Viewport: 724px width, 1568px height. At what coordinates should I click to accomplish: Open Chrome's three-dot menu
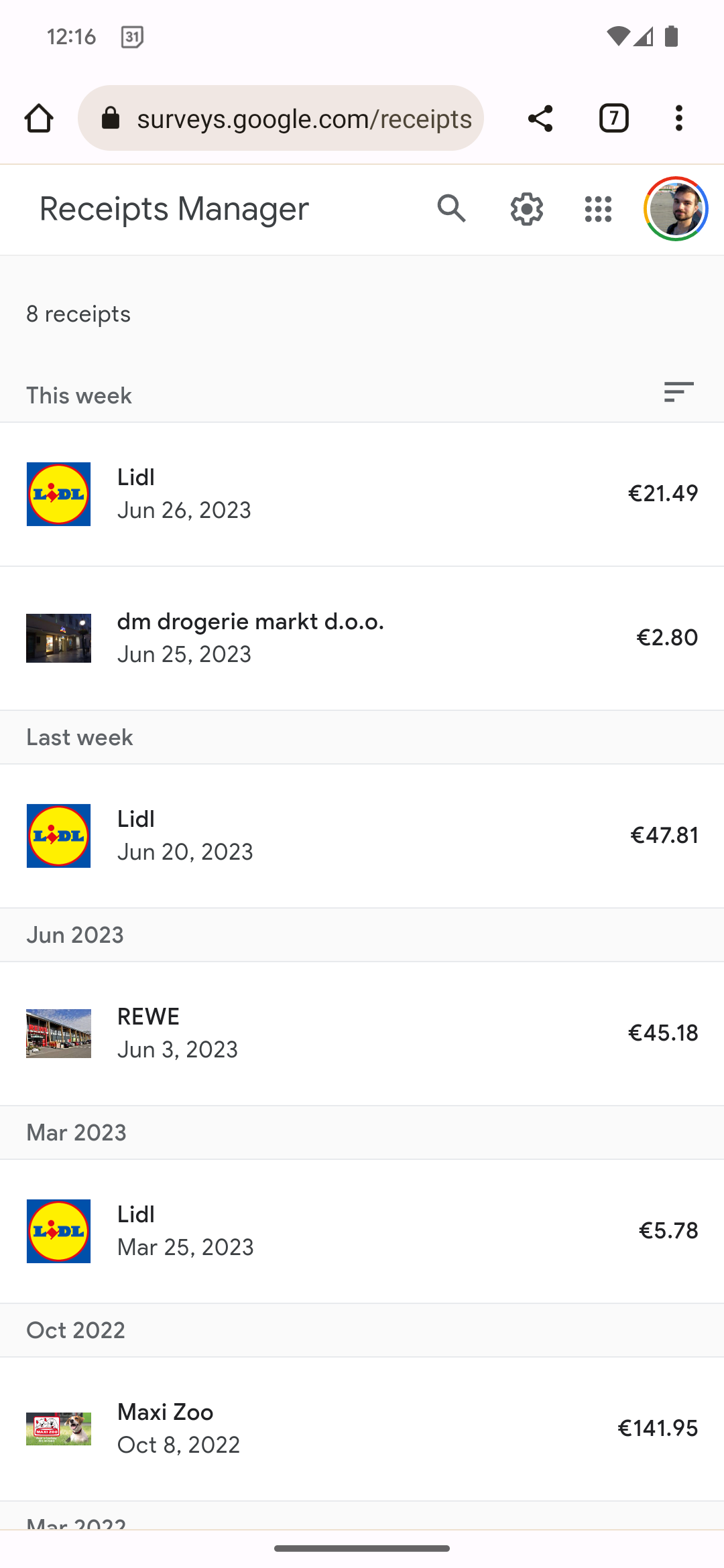pyautogui.click(x=678, y=118)
